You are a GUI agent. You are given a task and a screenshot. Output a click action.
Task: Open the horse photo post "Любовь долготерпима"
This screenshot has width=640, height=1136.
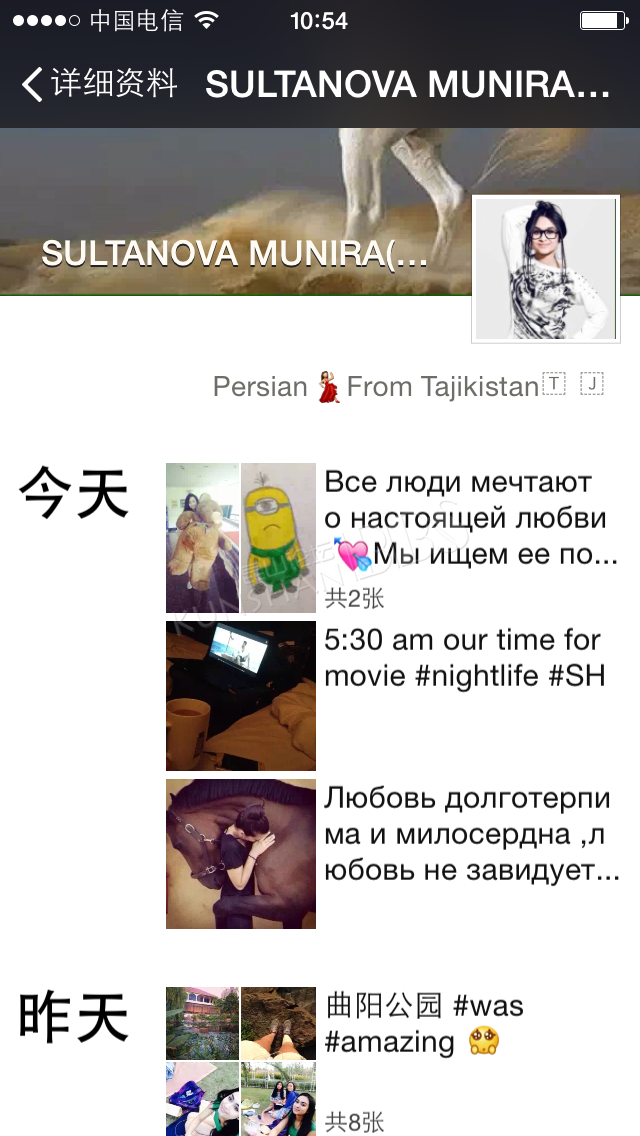tap(394, 853)
